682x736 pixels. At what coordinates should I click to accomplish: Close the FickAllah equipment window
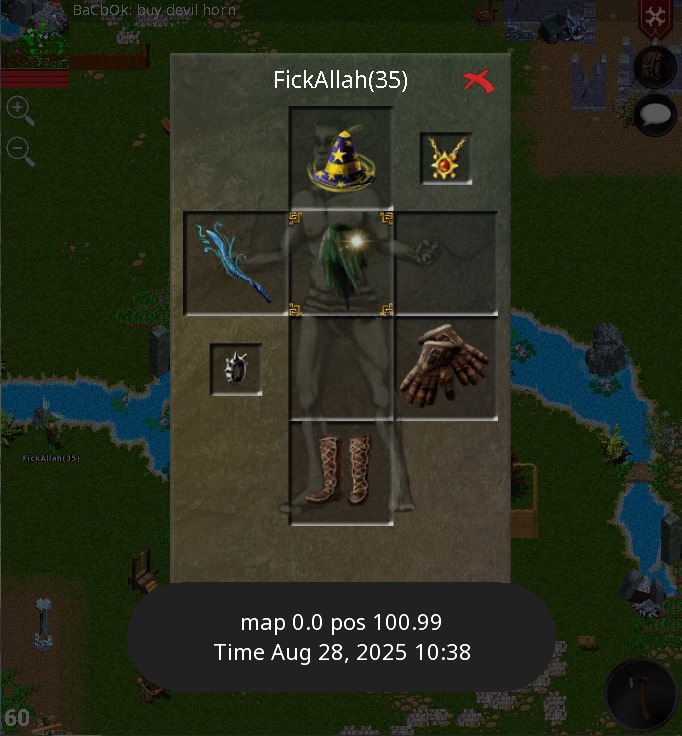coord(479,81)
